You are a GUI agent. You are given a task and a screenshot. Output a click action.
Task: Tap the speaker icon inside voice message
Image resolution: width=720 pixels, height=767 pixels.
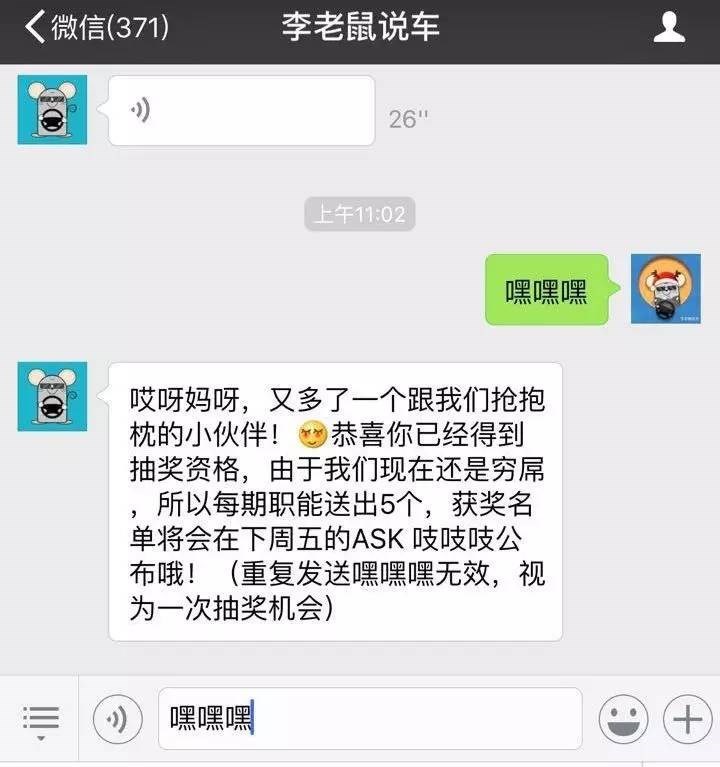140,107
